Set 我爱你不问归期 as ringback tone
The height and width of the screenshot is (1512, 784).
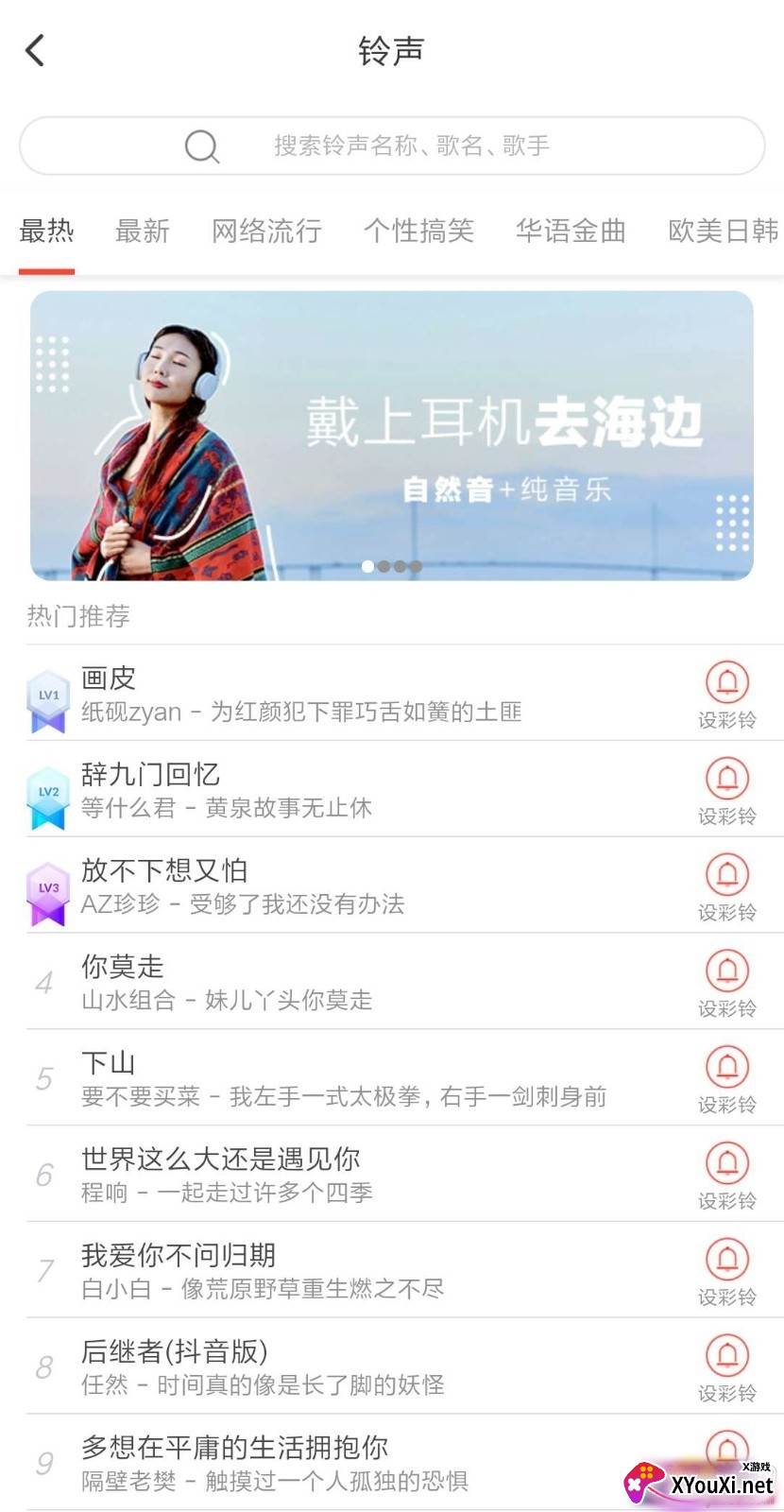[x=726, y=1271]
